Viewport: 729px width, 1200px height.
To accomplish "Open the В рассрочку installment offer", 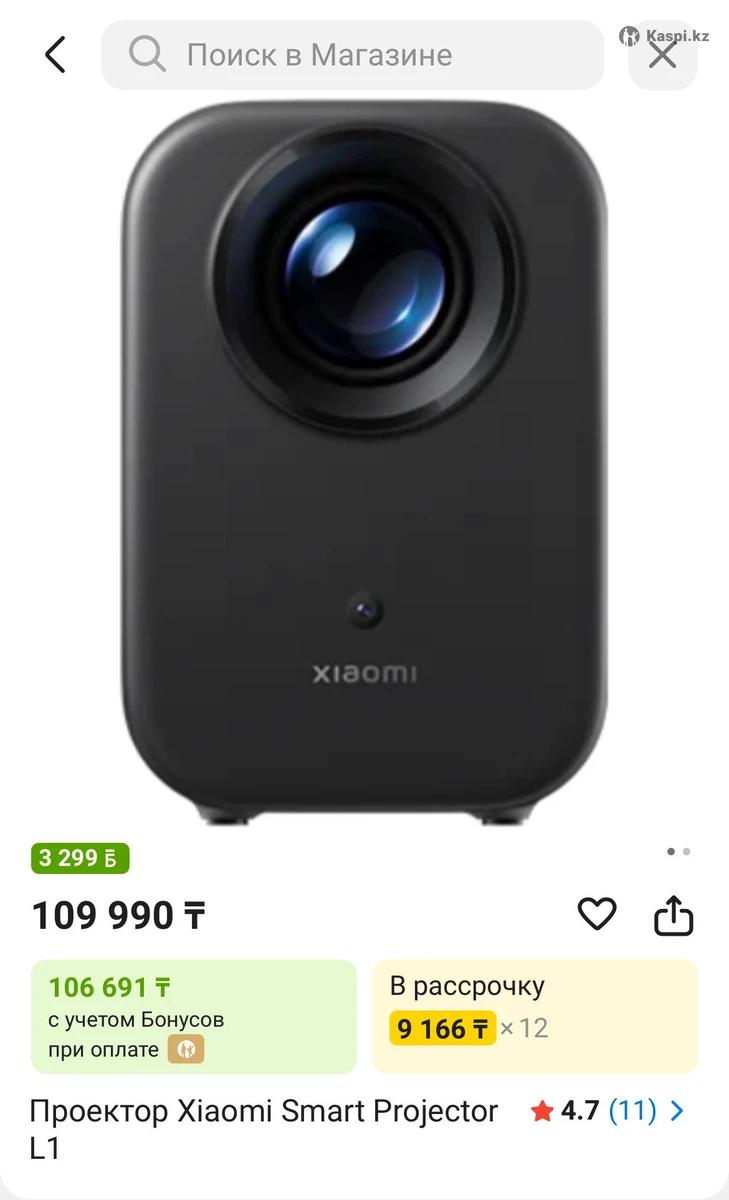I will [x=534, y=1016].
